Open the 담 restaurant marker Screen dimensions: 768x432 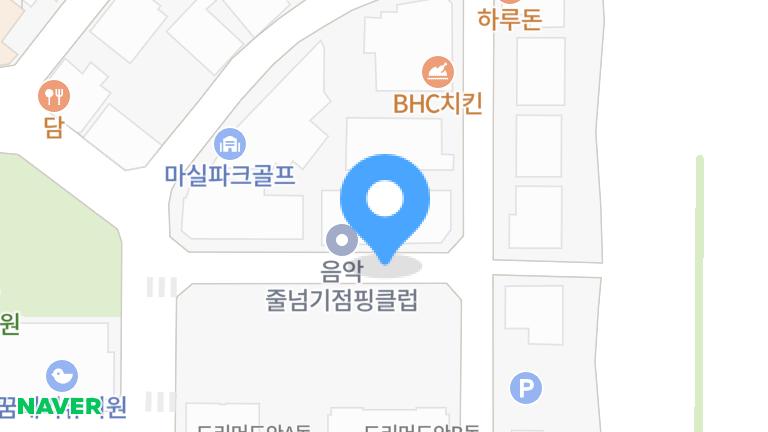54,97
